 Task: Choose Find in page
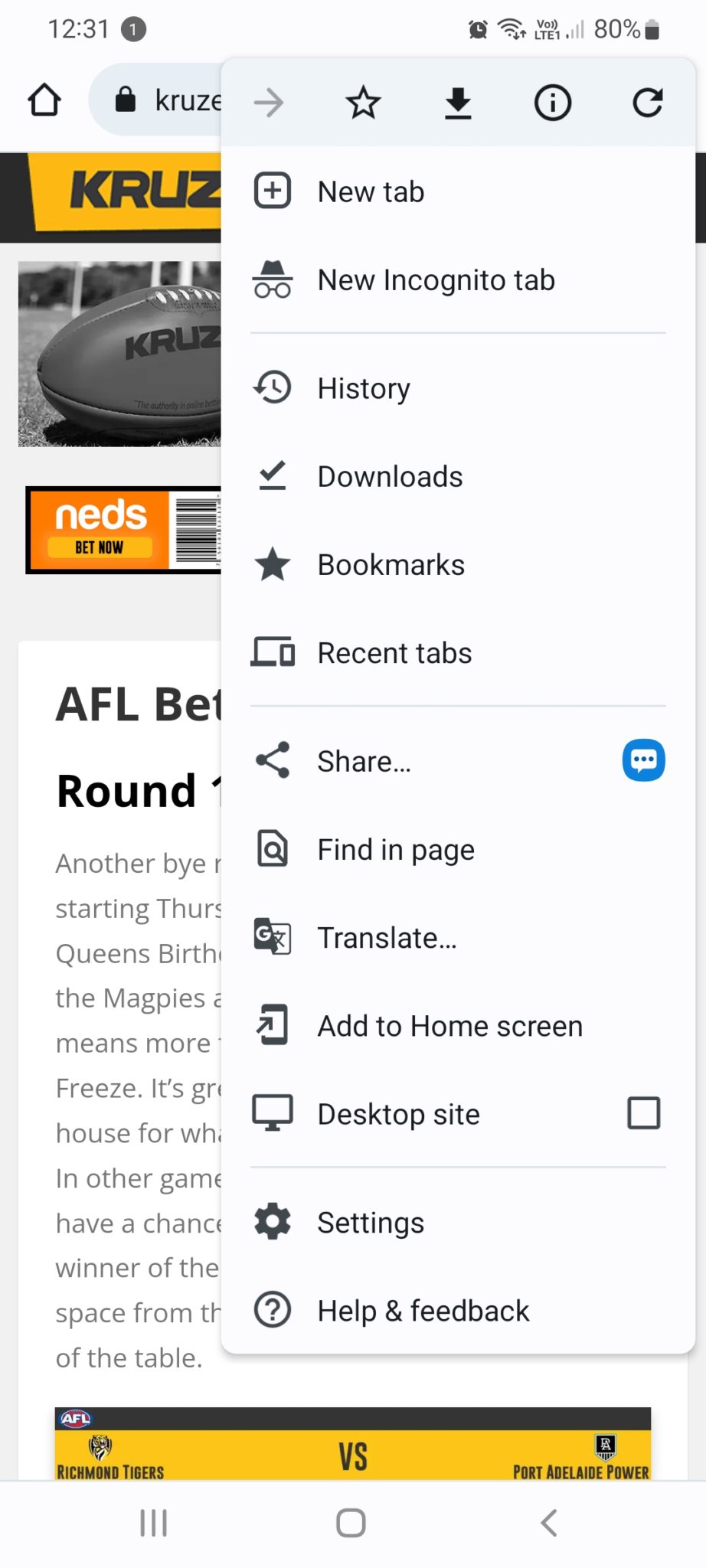(458, 850)
